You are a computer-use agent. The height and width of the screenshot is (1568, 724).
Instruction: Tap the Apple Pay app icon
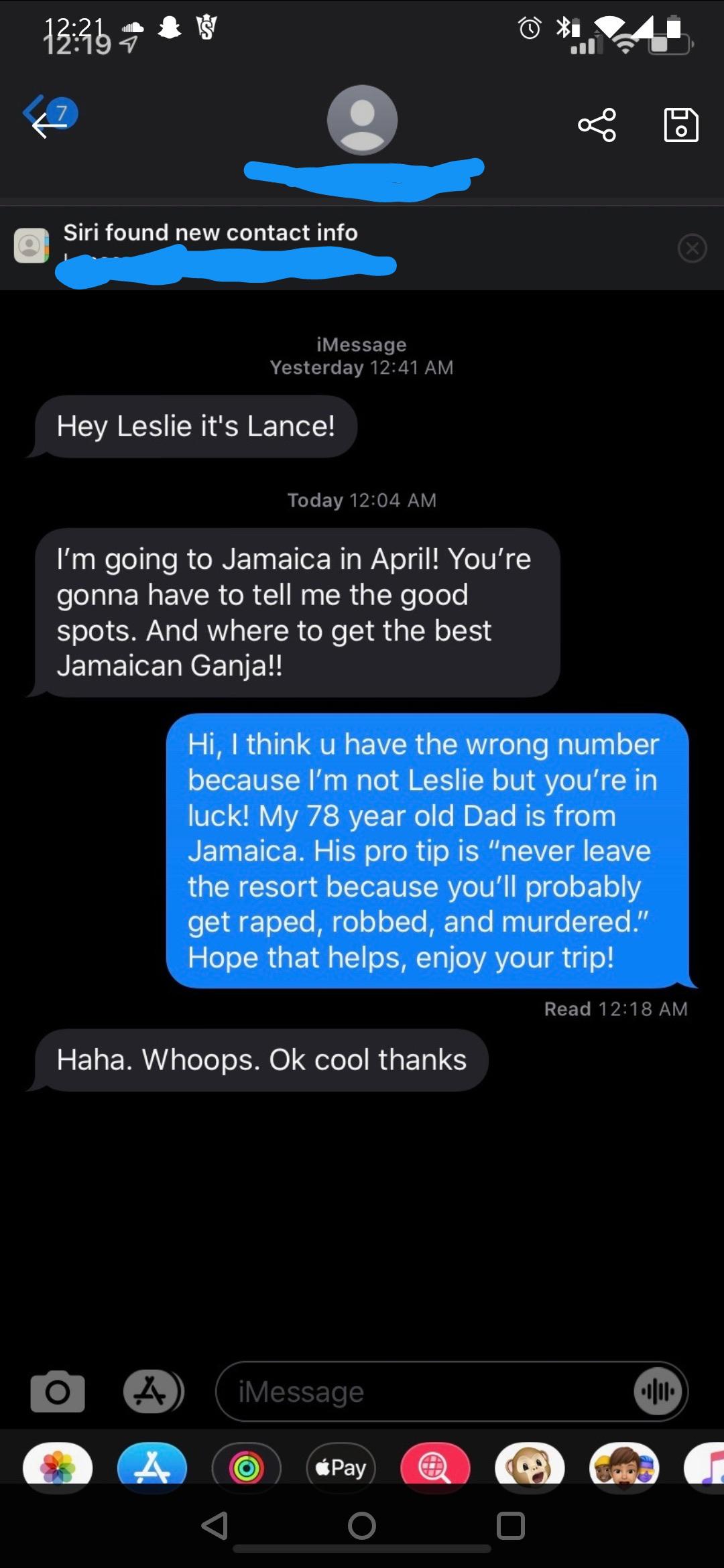point(340,1467)
